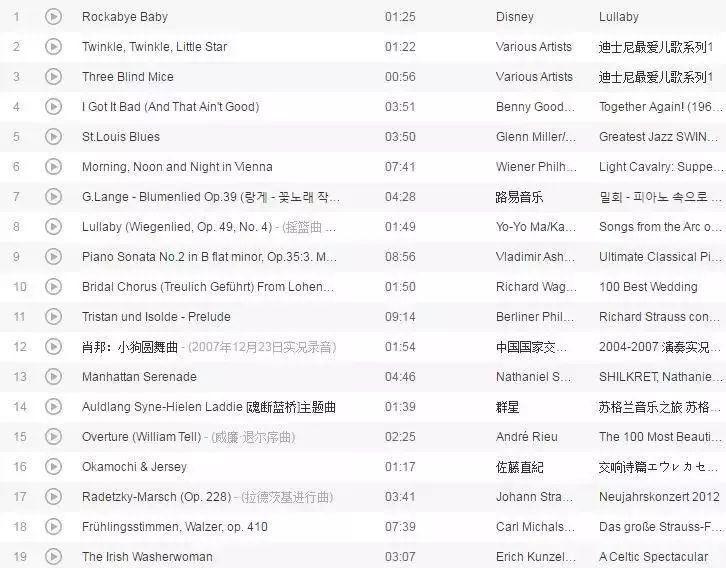
Task: Play Three Blind Mice
Action: click(53, 77)
